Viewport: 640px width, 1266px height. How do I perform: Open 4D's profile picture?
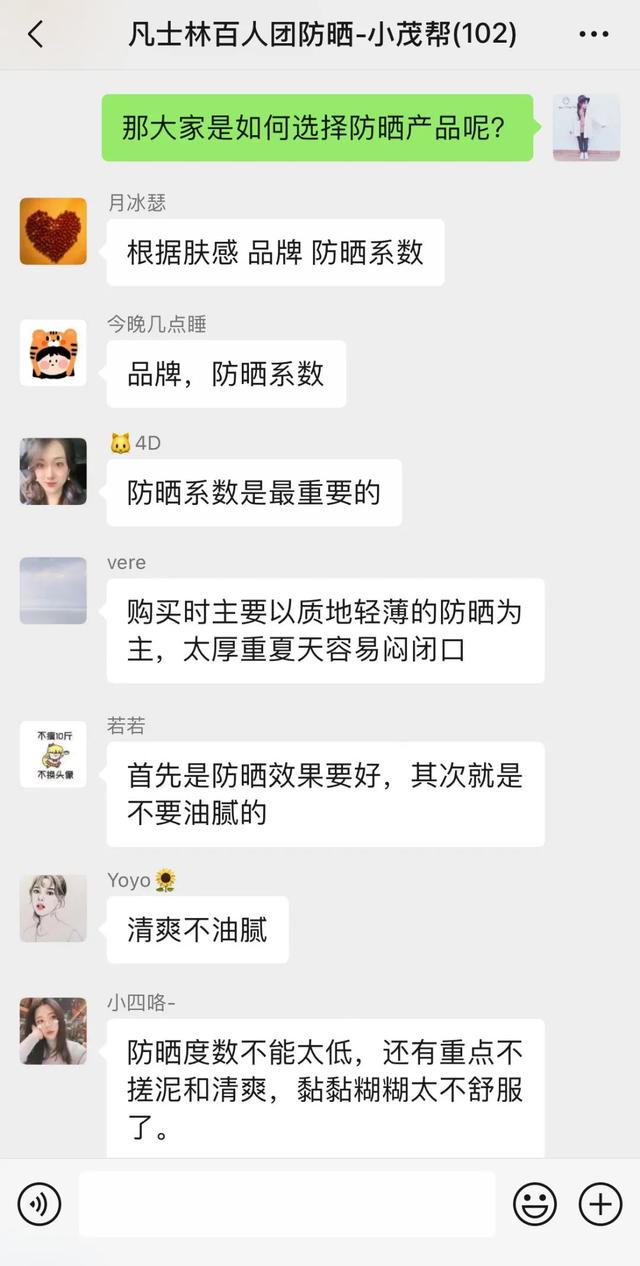[53, 471]
